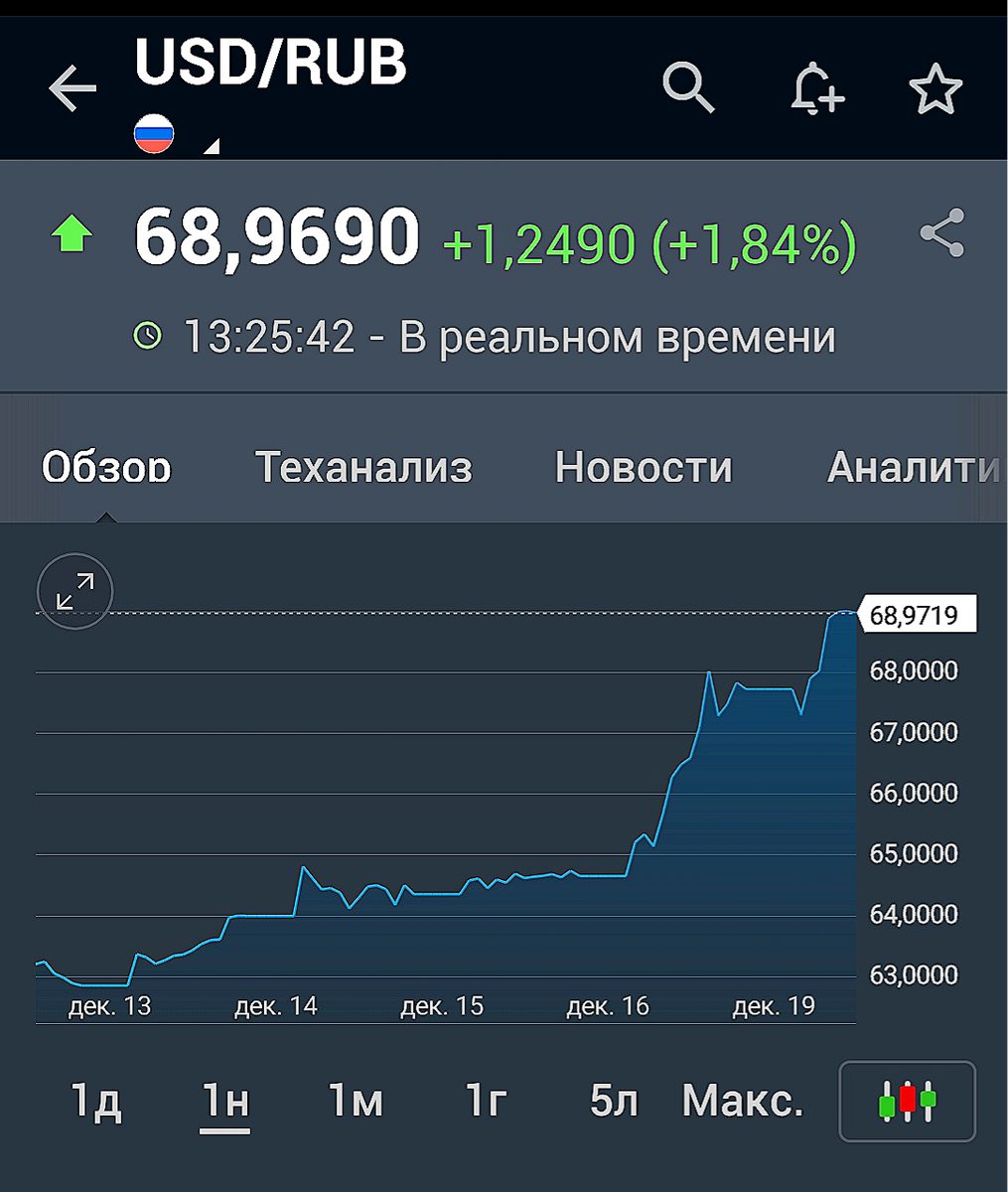The image size is (1008, 1192).
Task: Share the USD/RUB quote
Action: point(941,234)
